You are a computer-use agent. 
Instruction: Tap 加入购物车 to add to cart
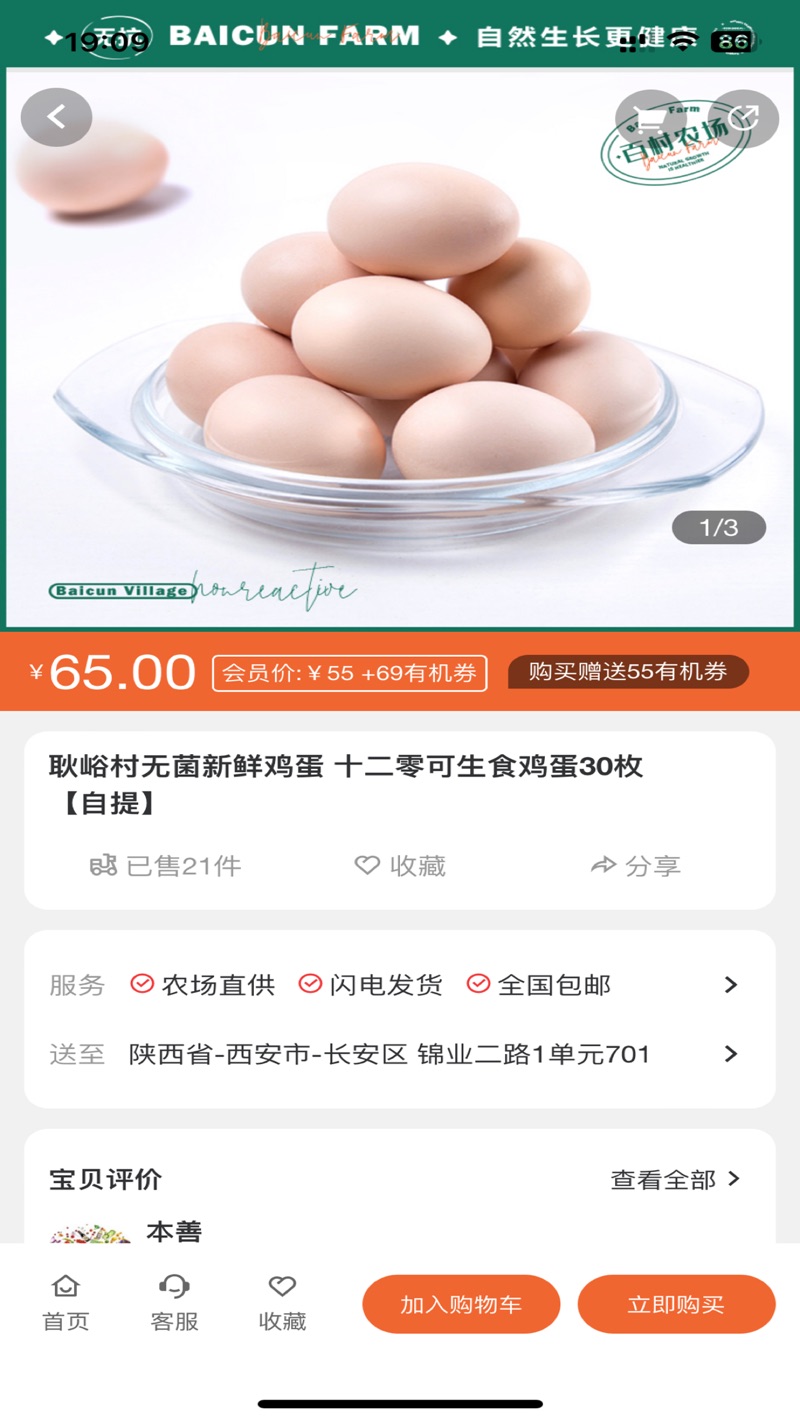tap(460, 1303)
